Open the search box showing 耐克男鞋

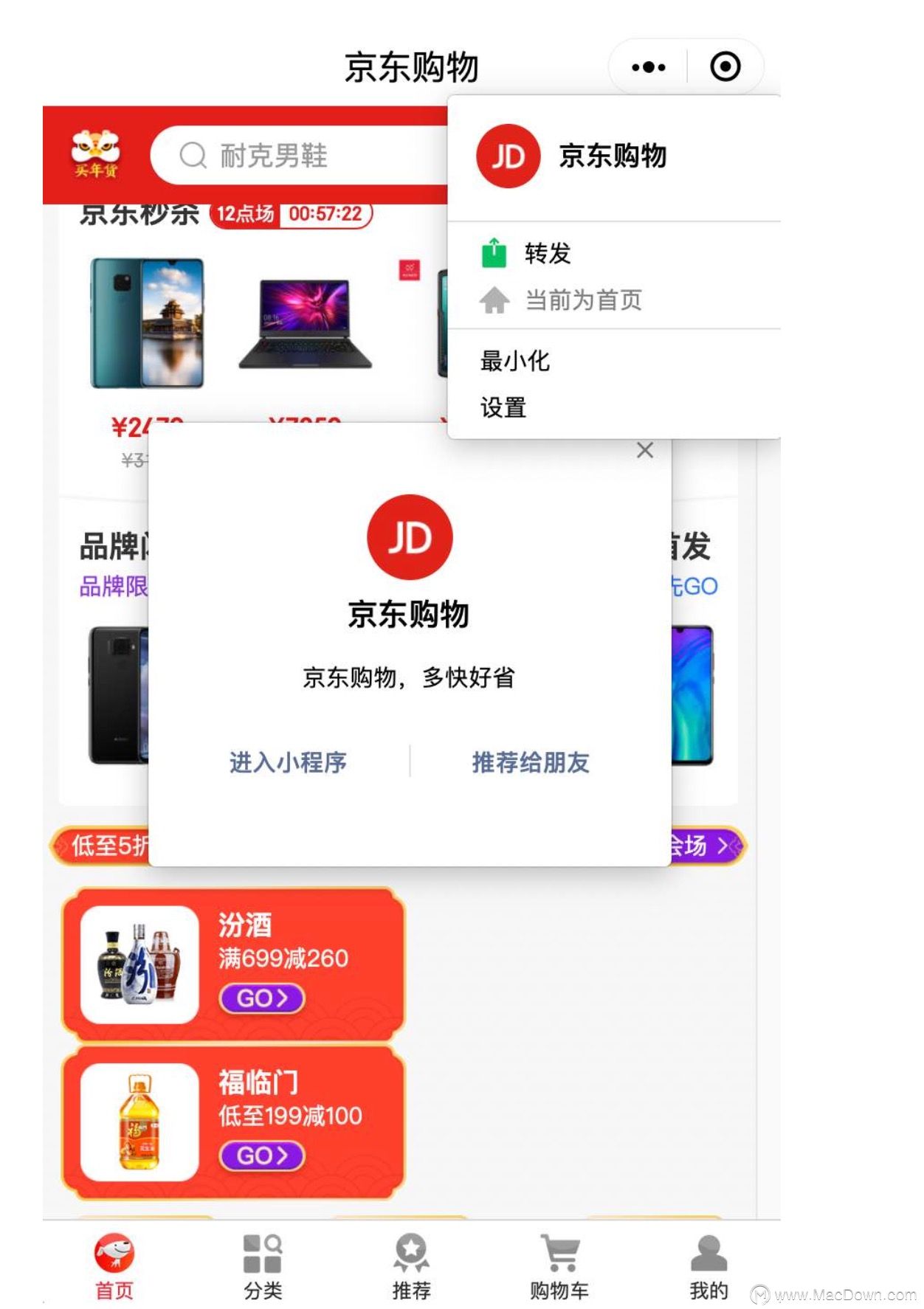(295, 156)
